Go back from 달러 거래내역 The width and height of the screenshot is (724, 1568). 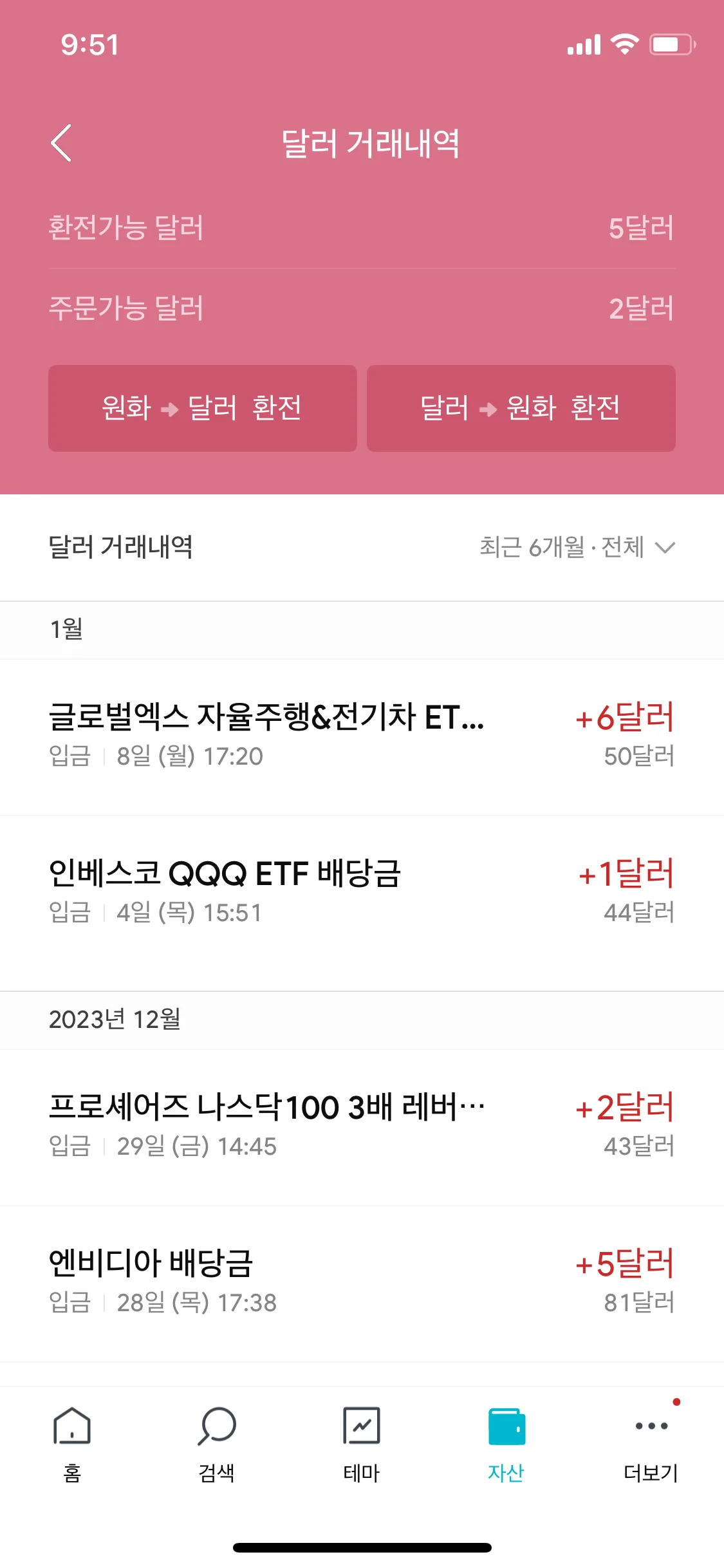pyautogui.click(x=61, y=143)
